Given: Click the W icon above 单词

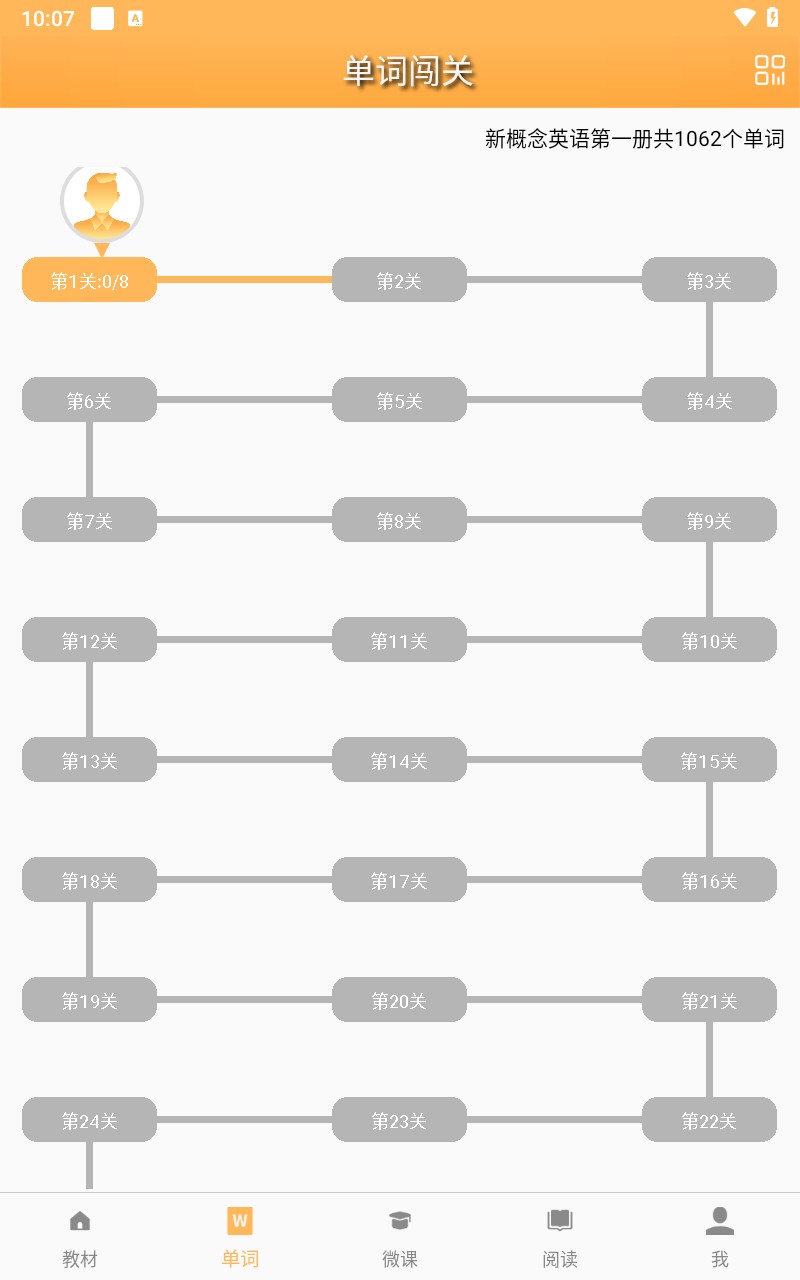Looking at the screenshot, I should (x=239, y=1220).
